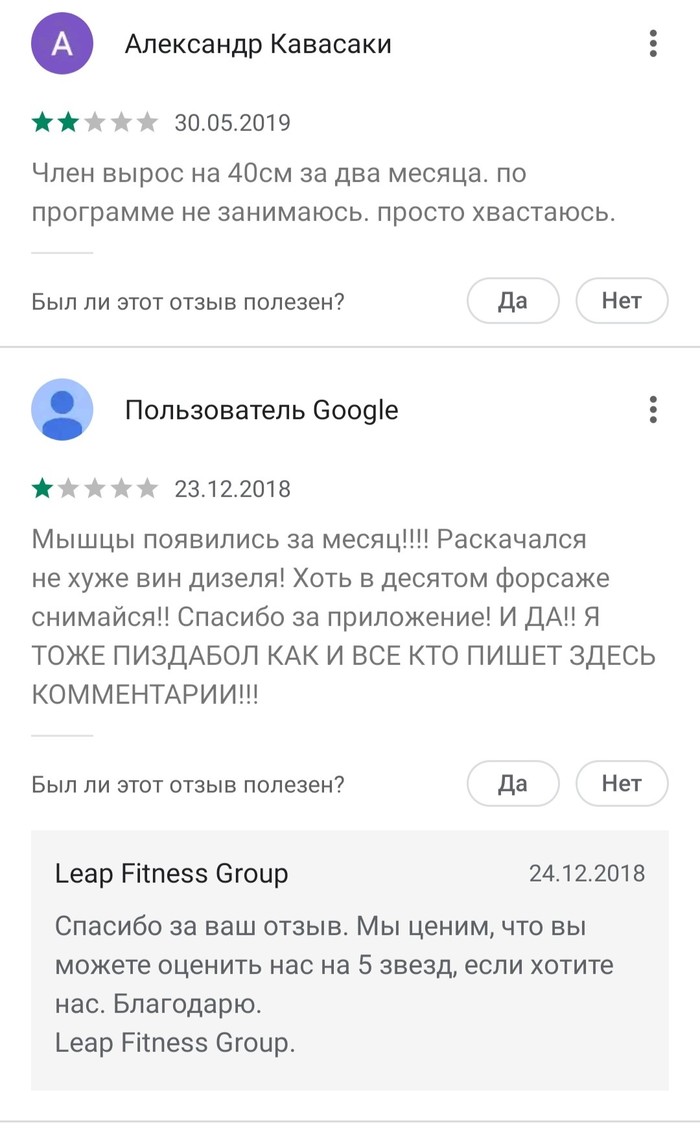Mark Александр Кавасаки's review as helpful with Да
Screen dimensions: 700x1129
point(512,301)
